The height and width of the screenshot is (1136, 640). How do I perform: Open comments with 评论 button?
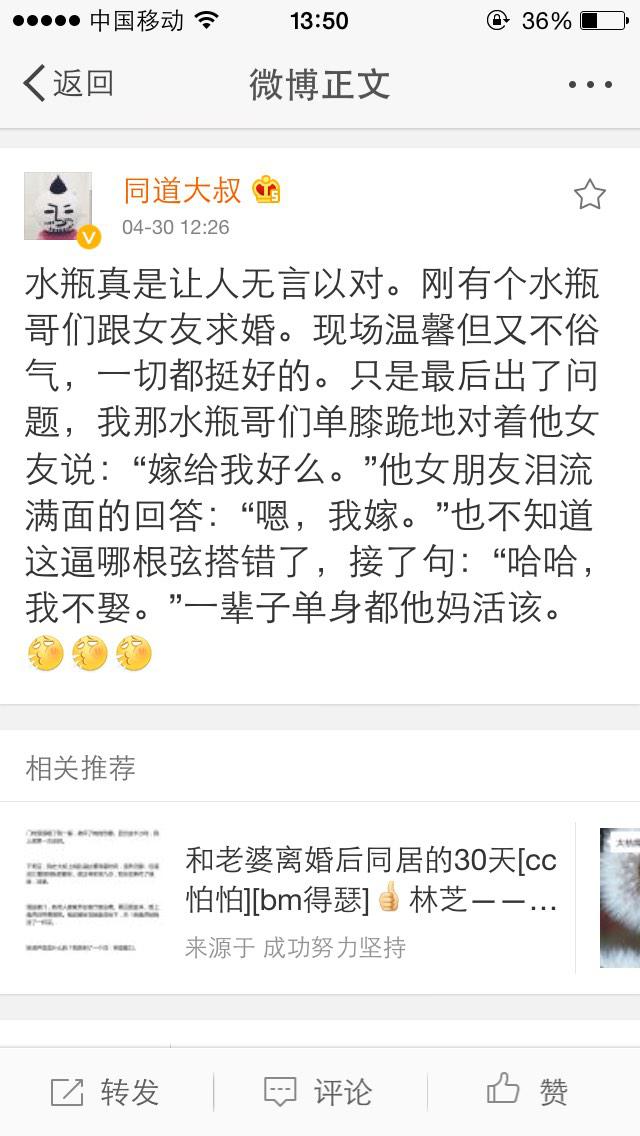(319, 1091)
